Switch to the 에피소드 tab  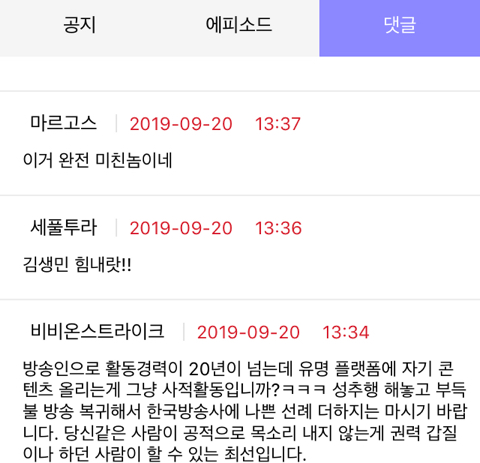click(x=239, y=26)
